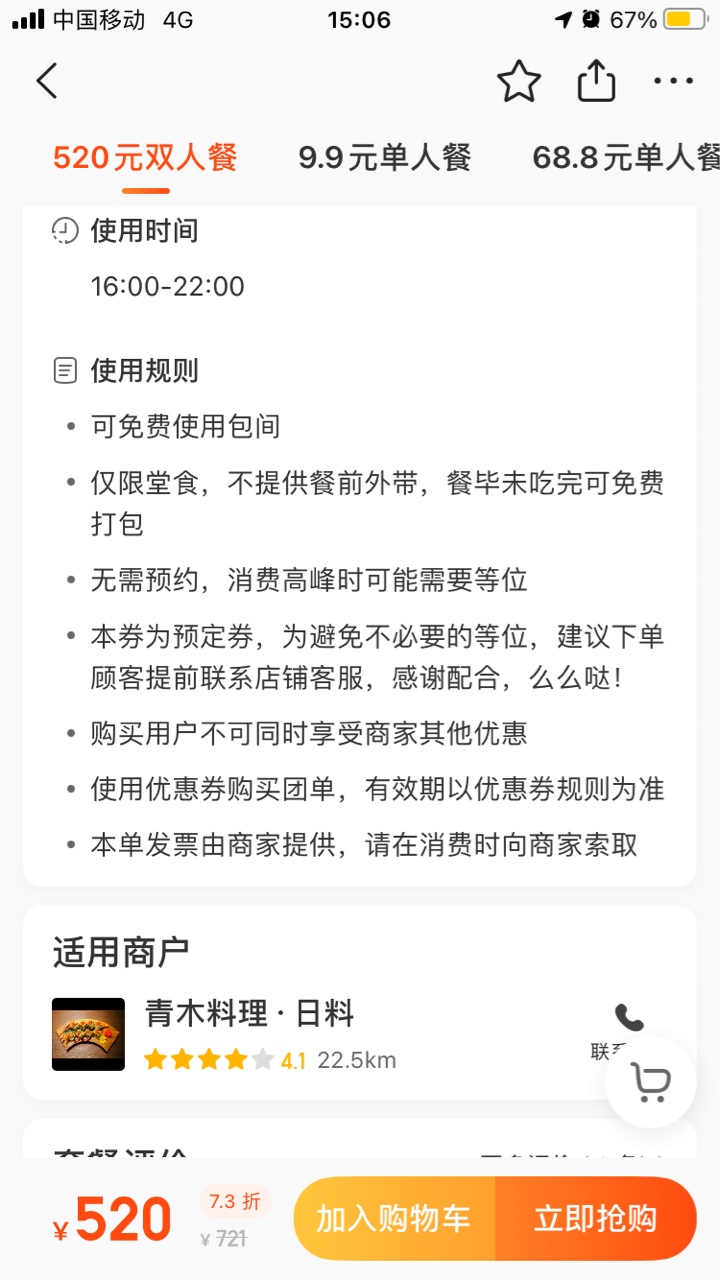The height and width of the screenshot is (1280, 720).
Task: Buy now with 立即抢购
Action: pos(595,1218)
